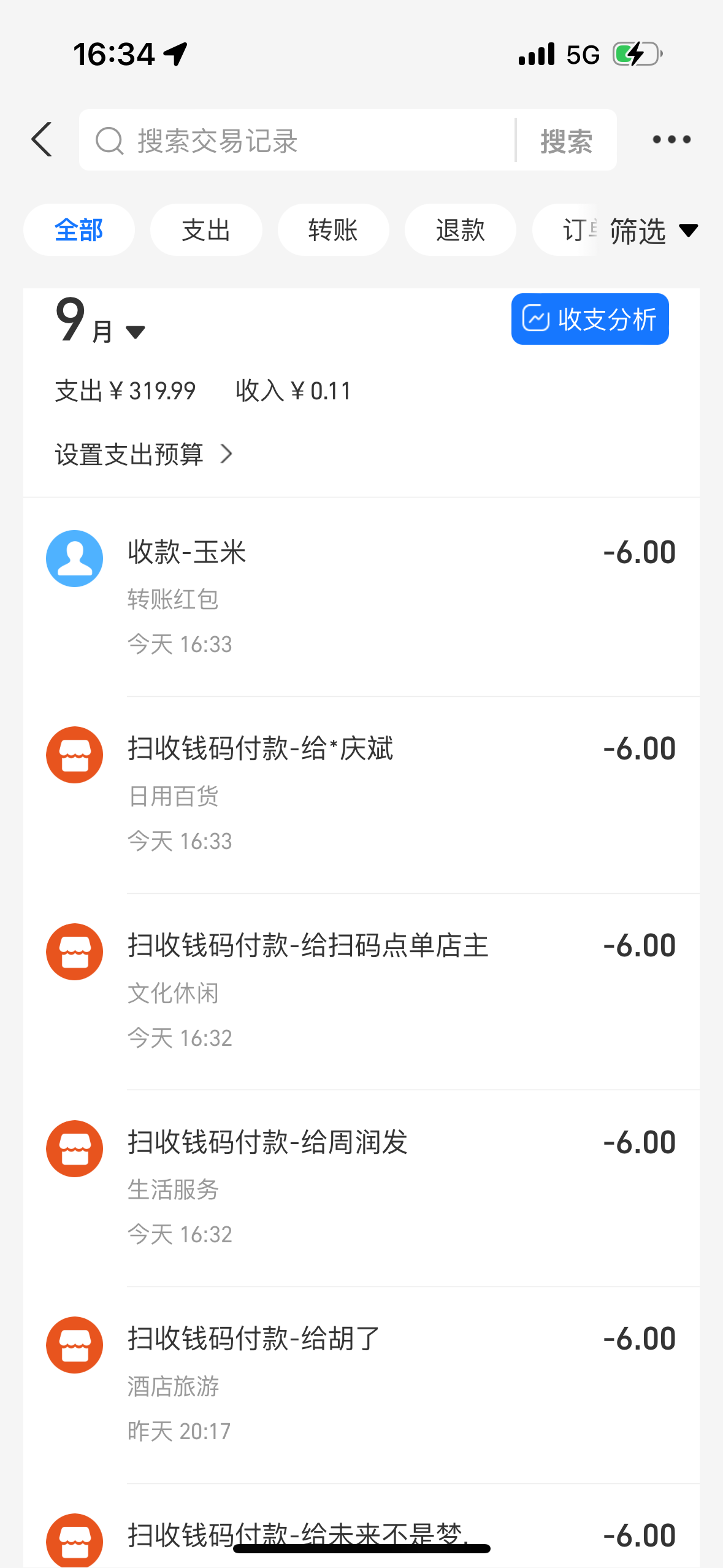View the payment to 胡了
Viewport: 723px width, 1568px height.
pos(361,1386)
